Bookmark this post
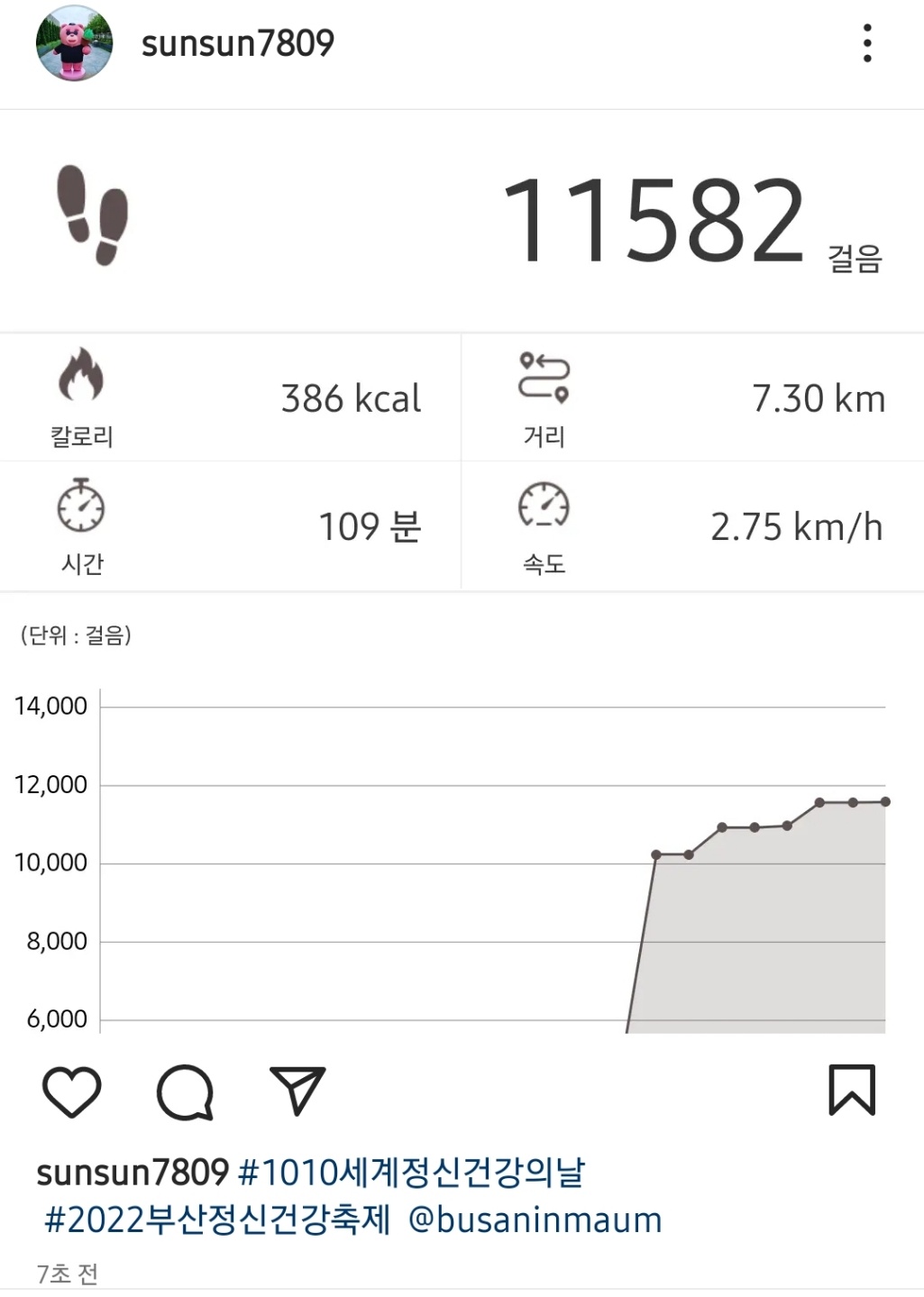Screen dimensions: 924x1297 click(x=852, y=1090)
